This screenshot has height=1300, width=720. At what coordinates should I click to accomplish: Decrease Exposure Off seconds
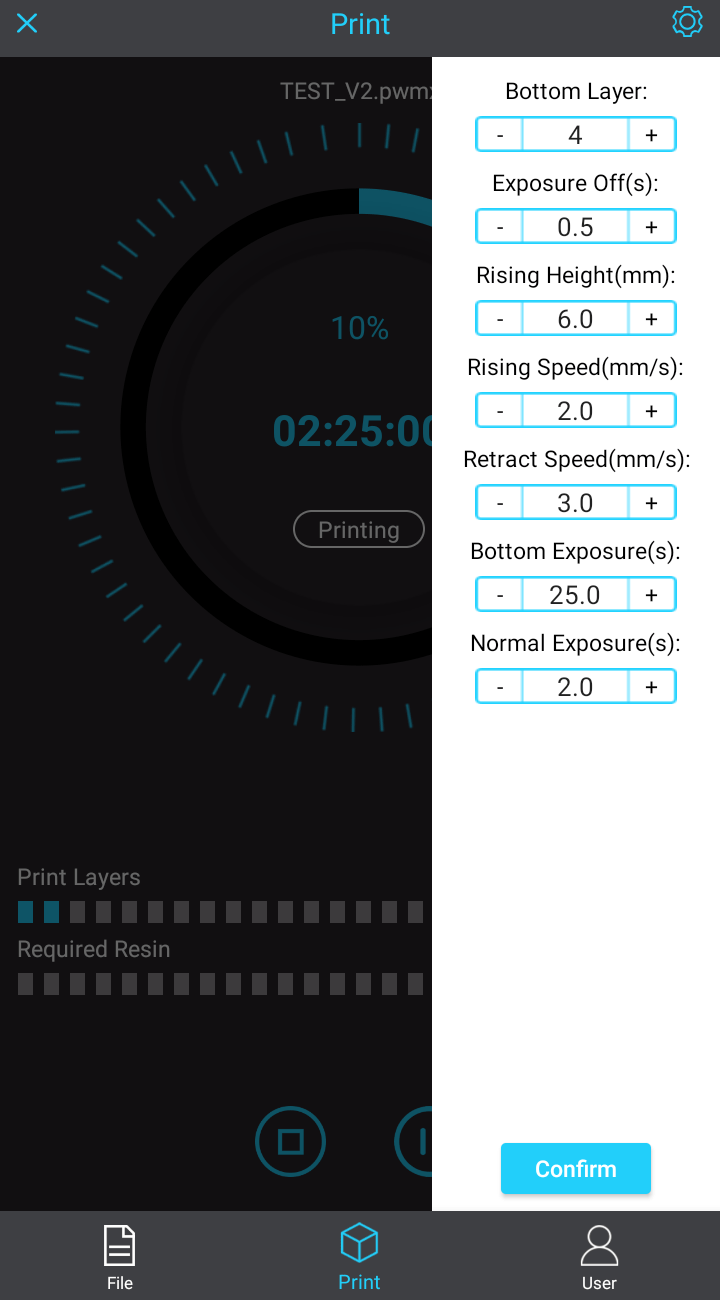(500, 227)
